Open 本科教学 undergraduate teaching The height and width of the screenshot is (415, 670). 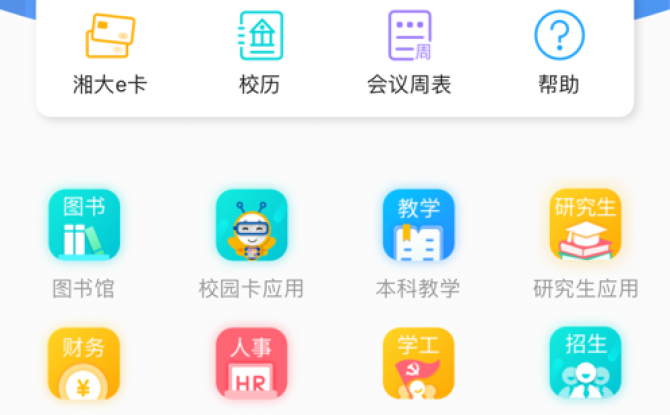coord(418,226)
